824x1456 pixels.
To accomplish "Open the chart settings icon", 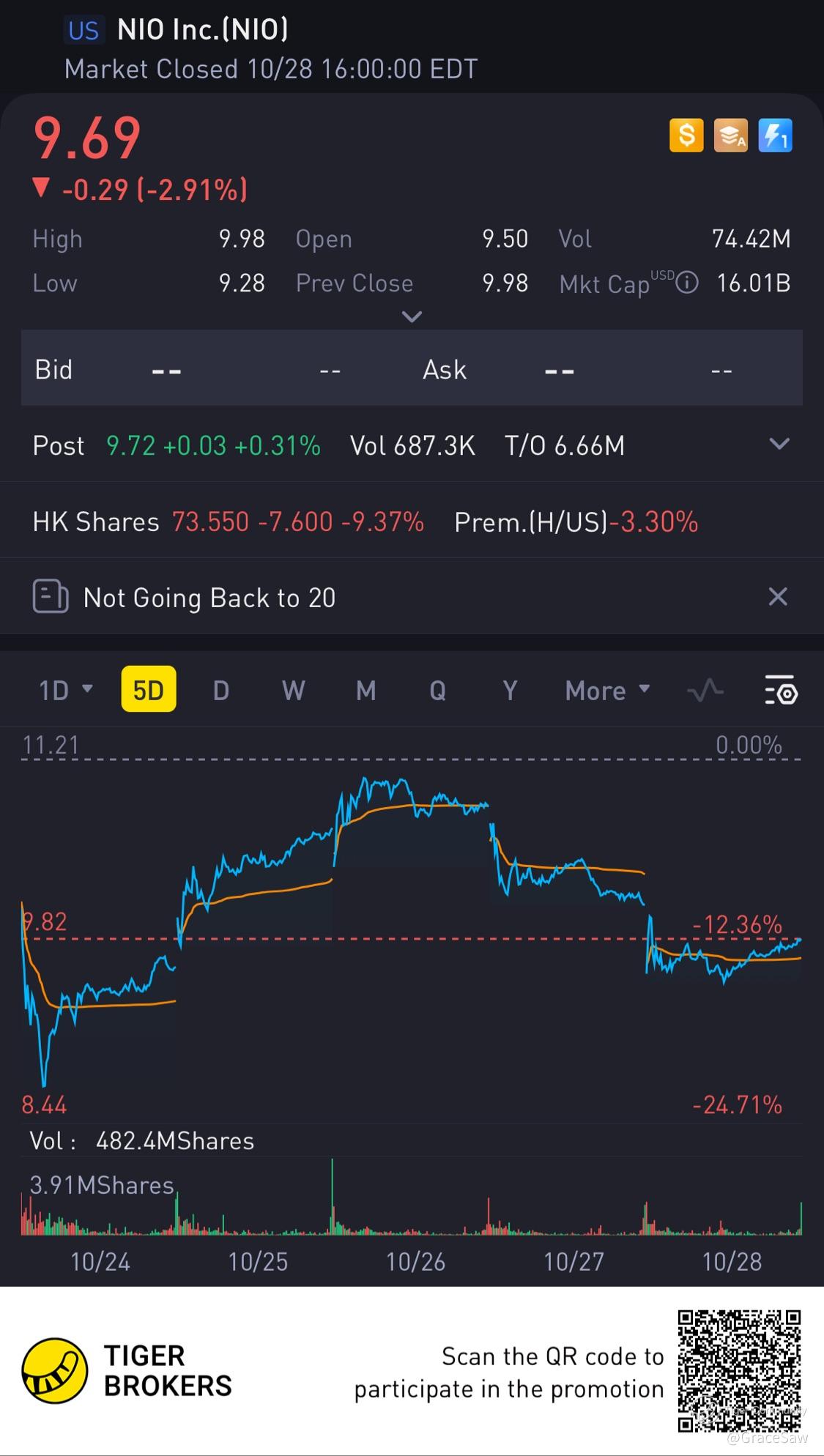I will point(781,690).
